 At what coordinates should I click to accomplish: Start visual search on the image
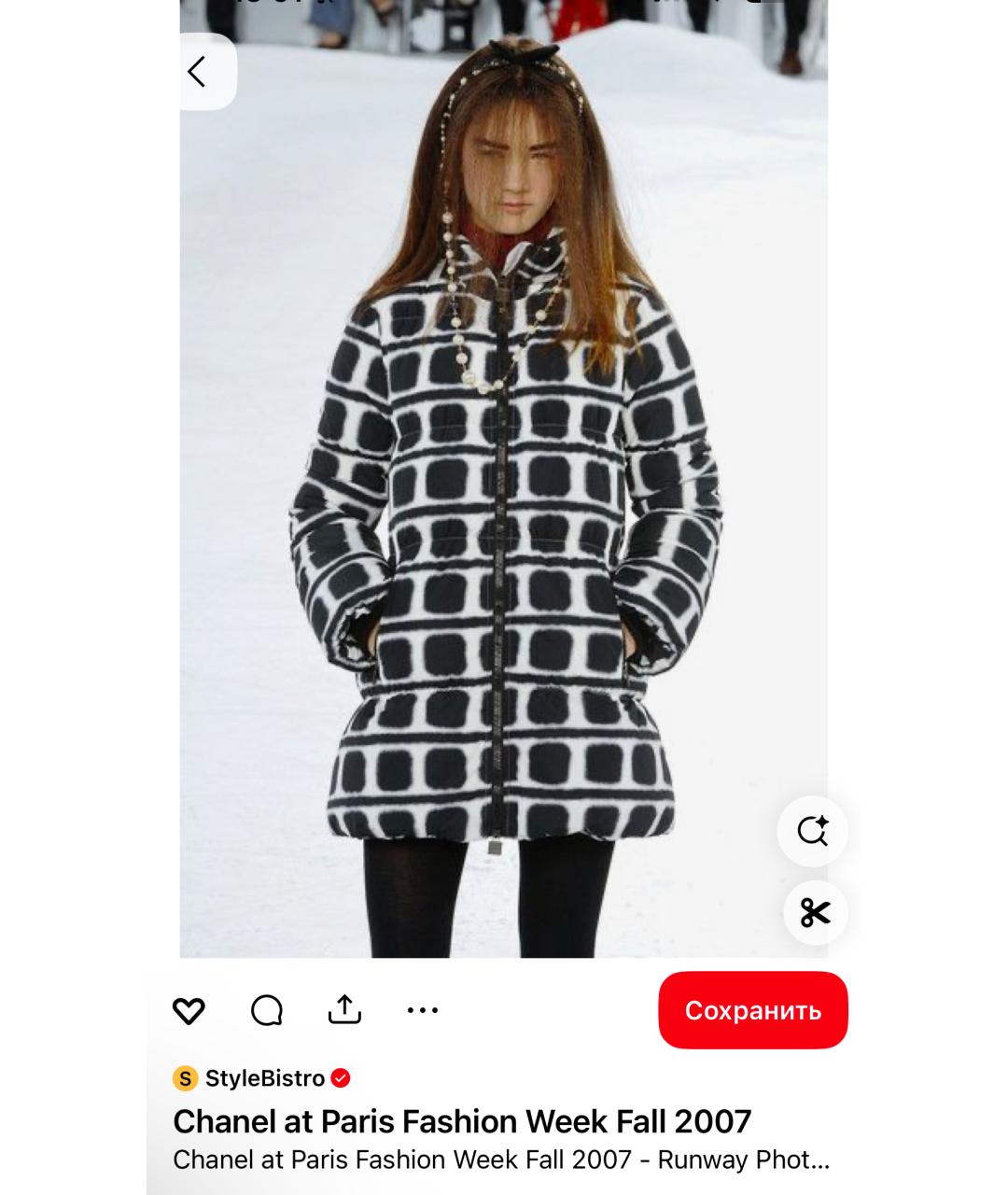(x=813, y=831)
